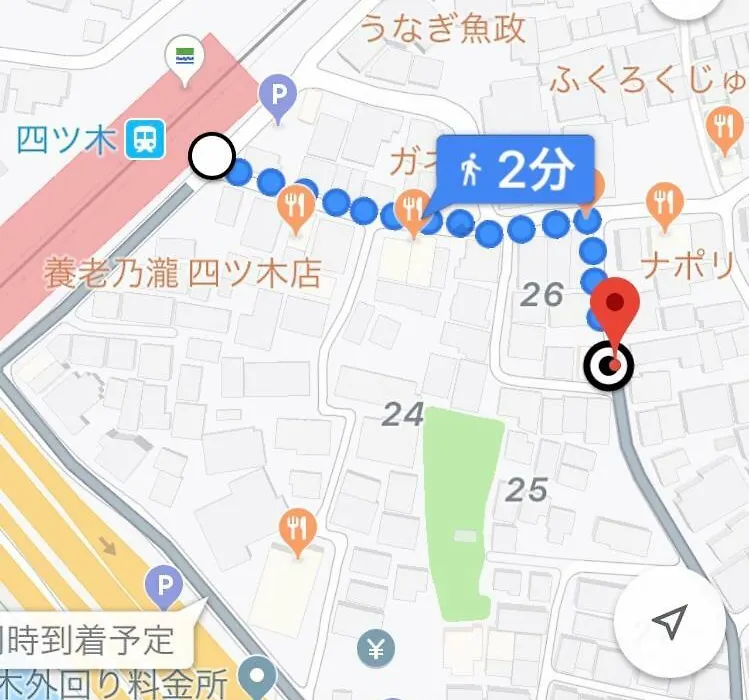Open the ナポリ restaurant marker

(662, 205)
